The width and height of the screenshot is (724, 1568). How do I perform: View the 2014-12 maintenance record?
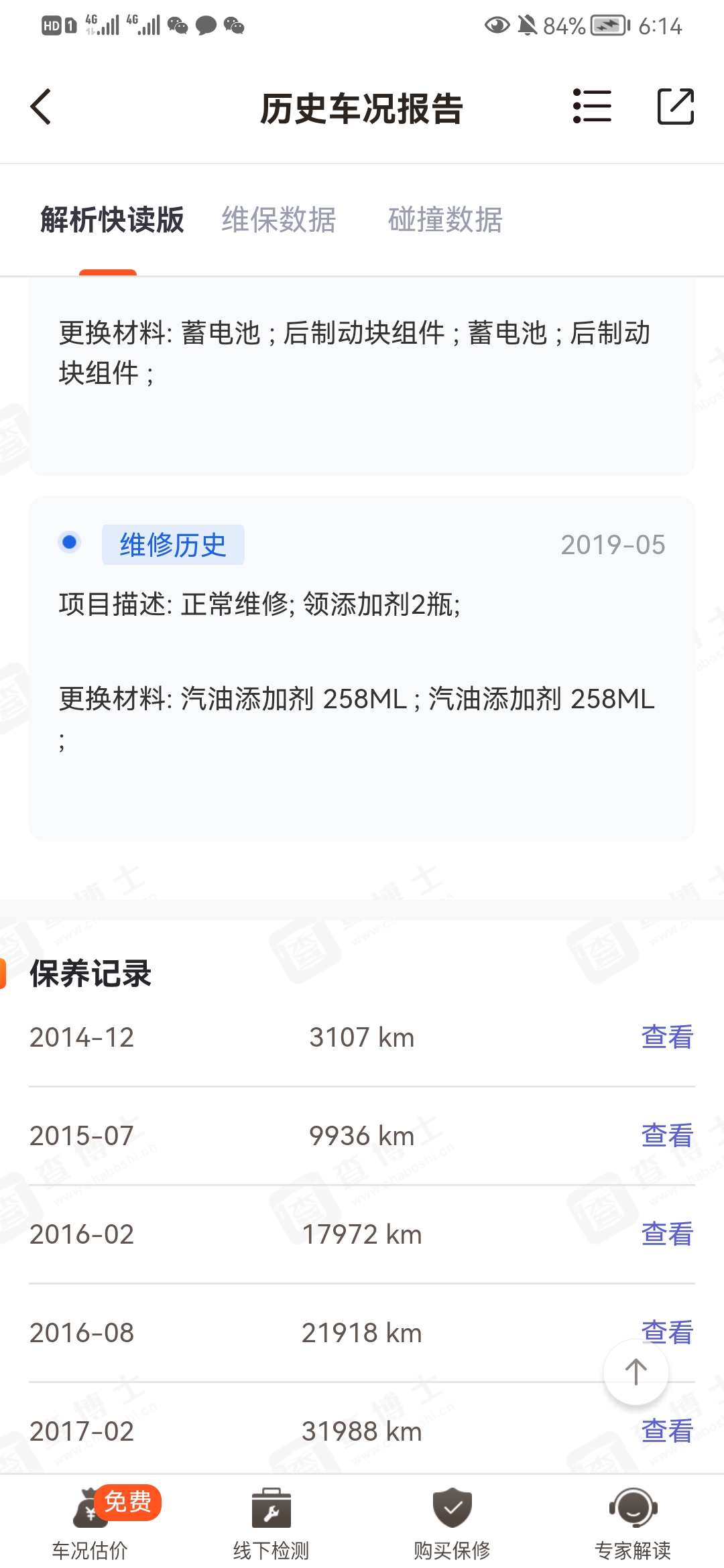666,1037
